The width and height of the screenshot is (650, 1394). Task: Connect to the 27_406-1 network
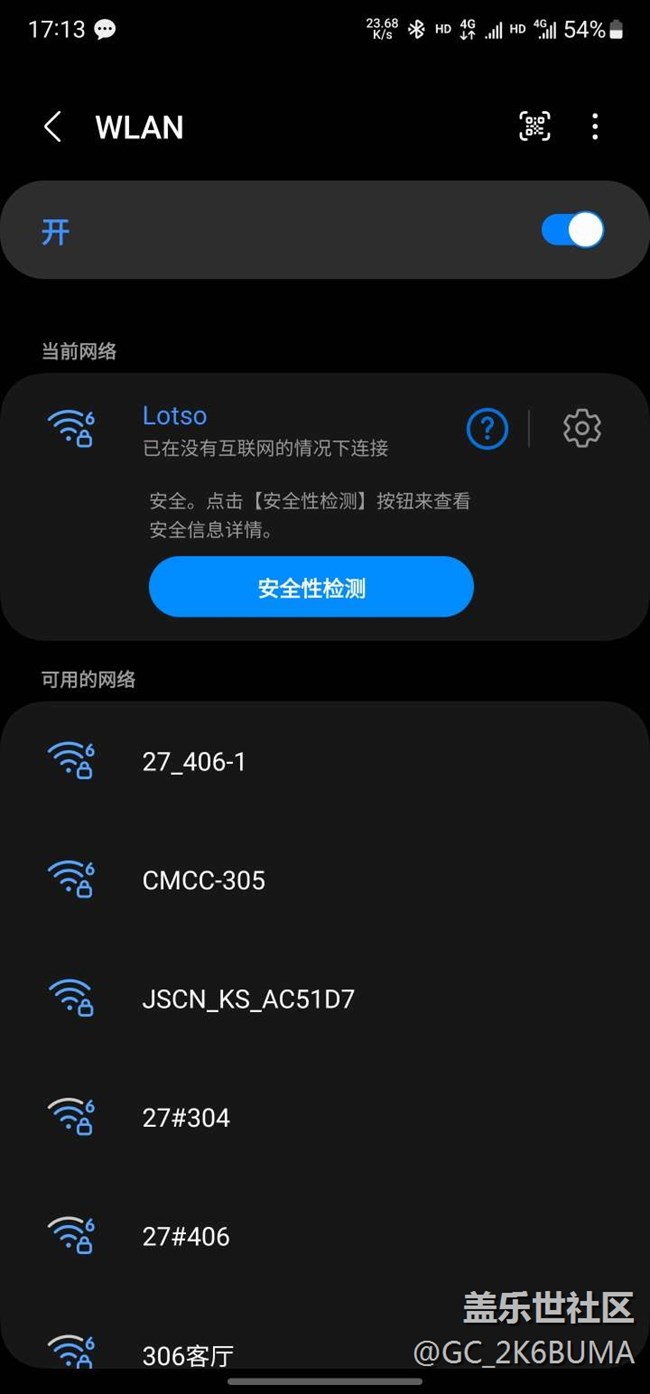coord(325,762)
